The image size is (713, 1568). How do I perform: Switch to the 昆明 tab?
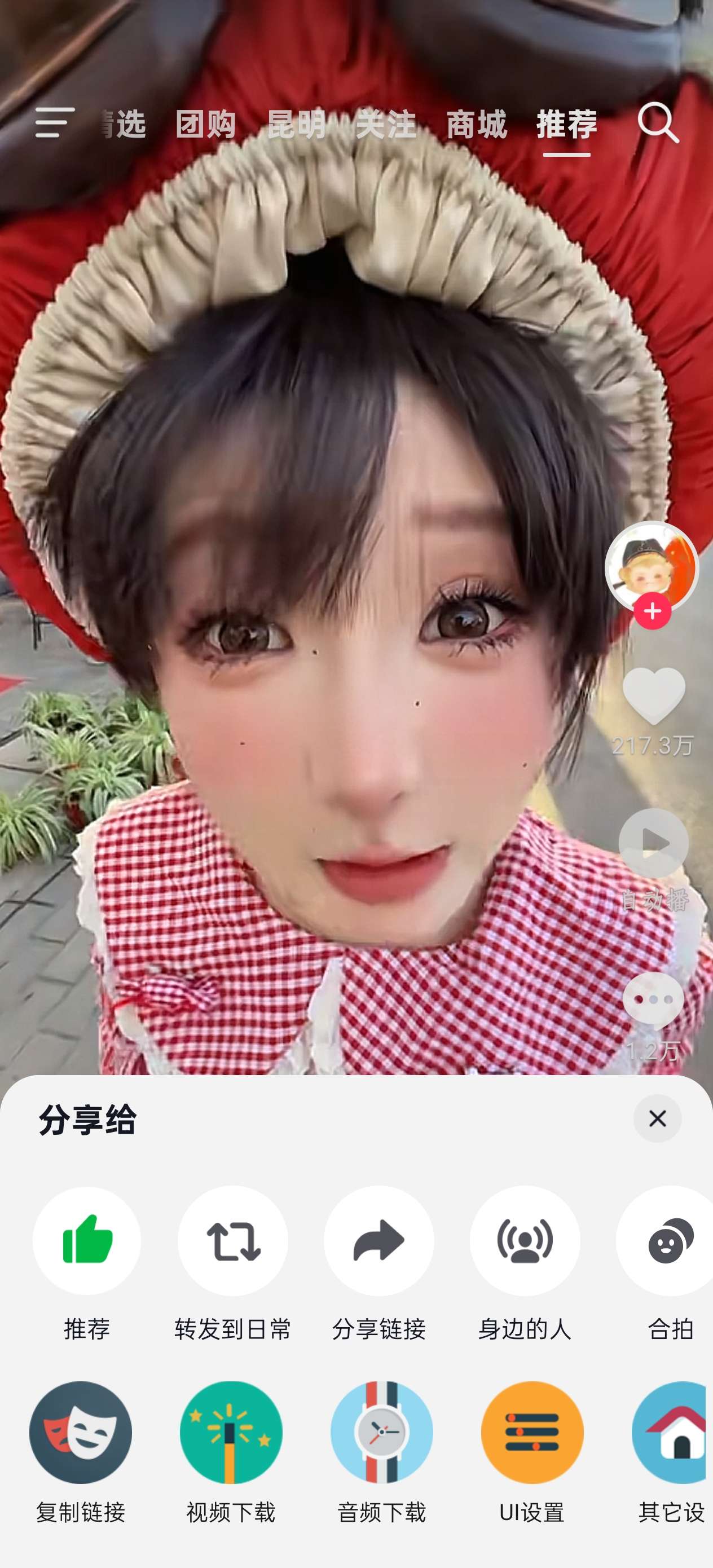(297, 124)
